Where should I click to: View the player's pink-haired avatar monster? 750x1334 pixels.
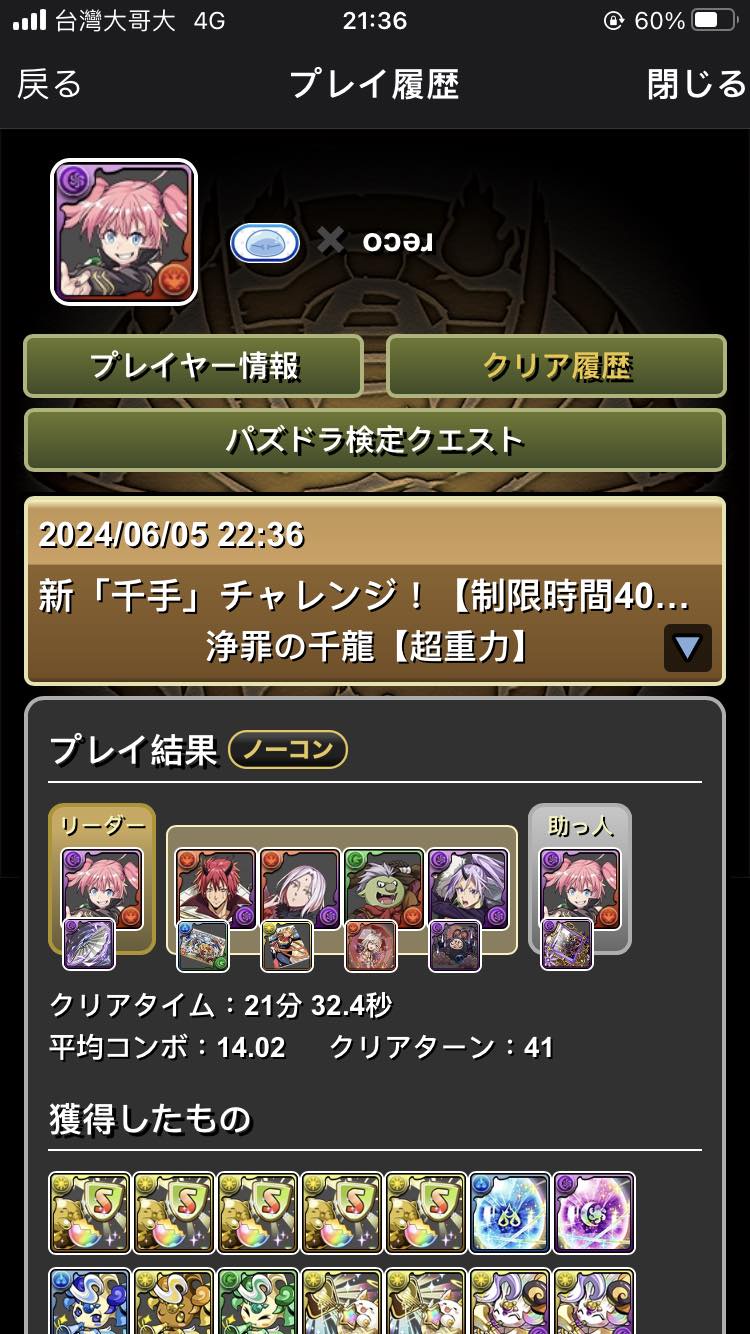(x=124, y=231)
